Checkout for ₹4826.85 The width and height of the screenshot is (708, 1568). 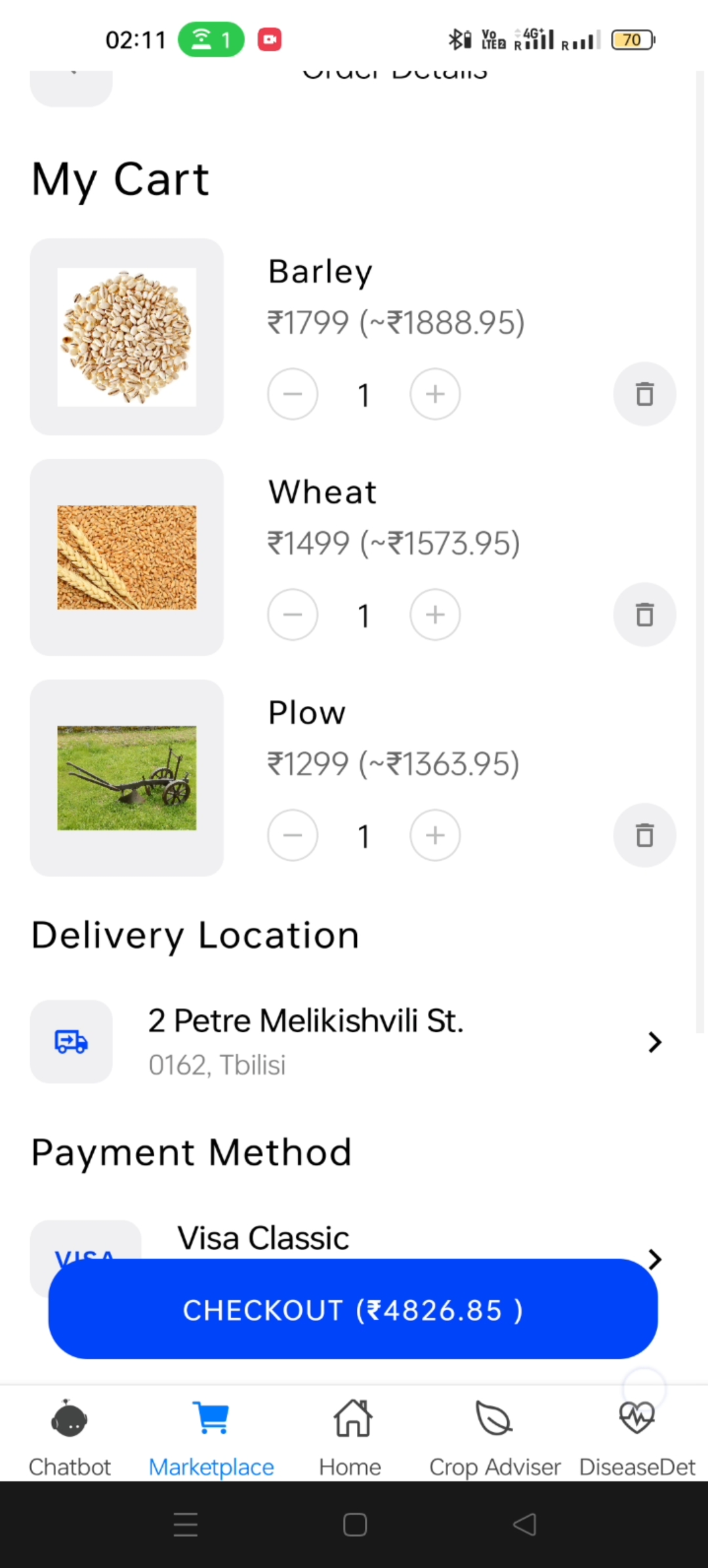coord(353,1310)
